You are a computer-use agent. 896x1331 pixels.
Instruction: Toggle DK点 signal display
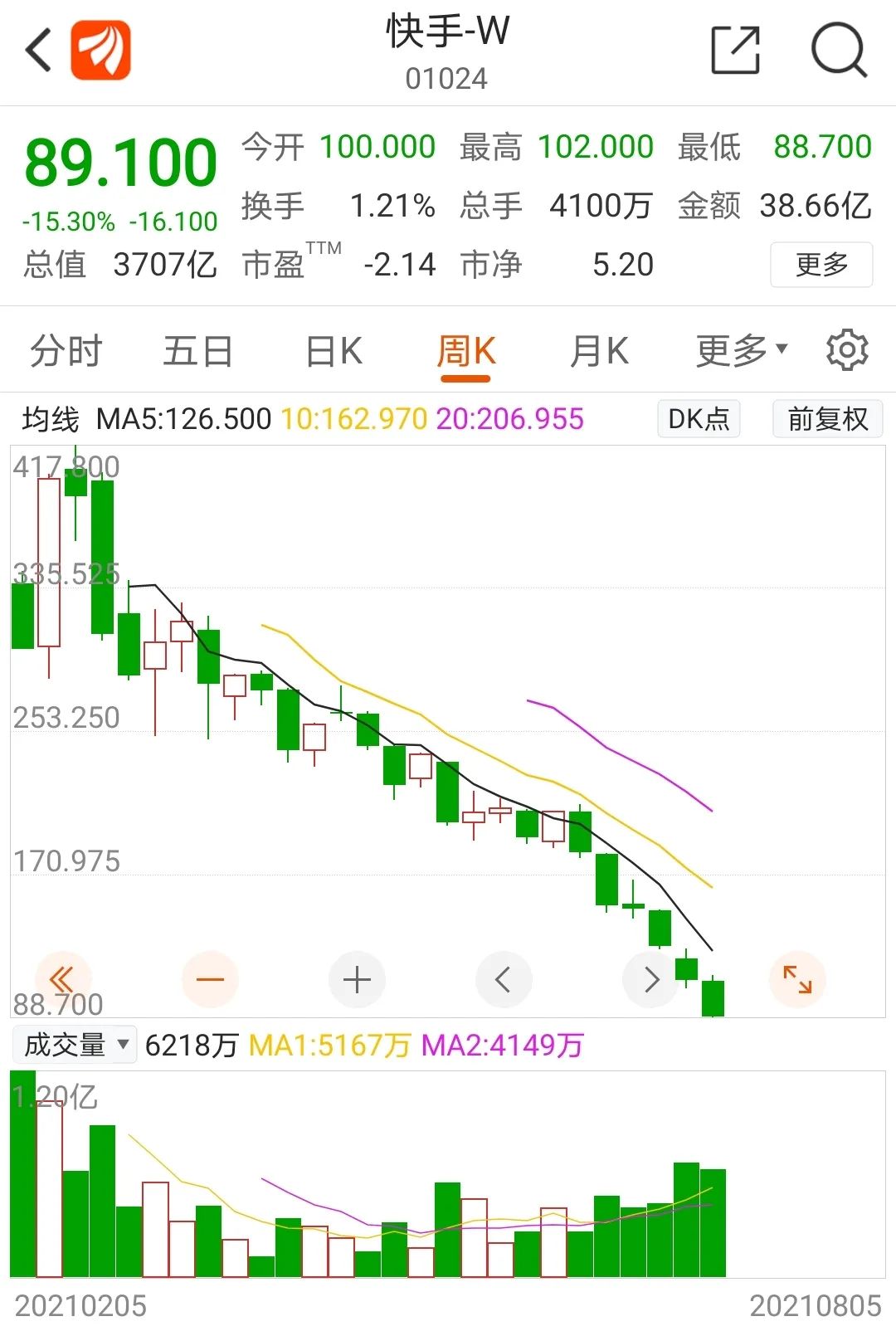pyautogui.click(x=698, y=419)
